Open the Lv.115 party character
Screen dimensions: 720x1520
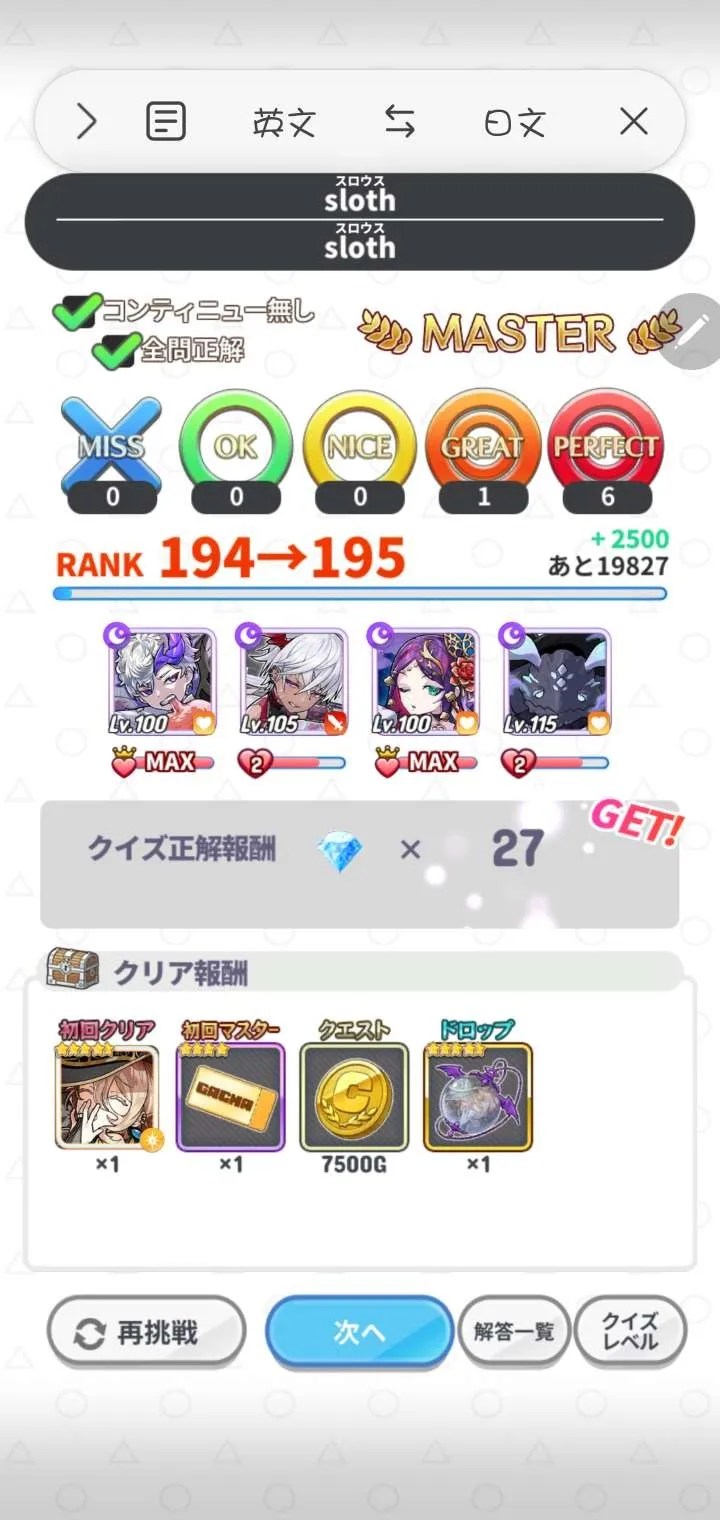coord(557,683)
